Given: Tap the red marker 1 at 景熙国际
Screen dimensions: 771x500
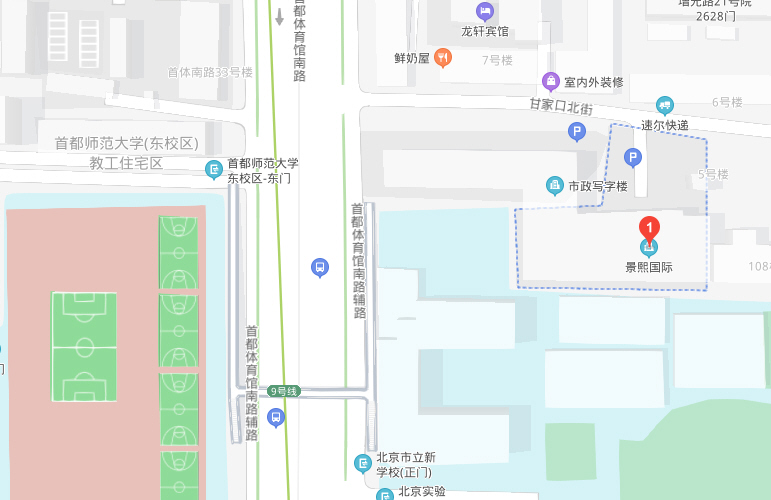Looking at the screenshot, I should pyautogui.click(x=649, y=229).
